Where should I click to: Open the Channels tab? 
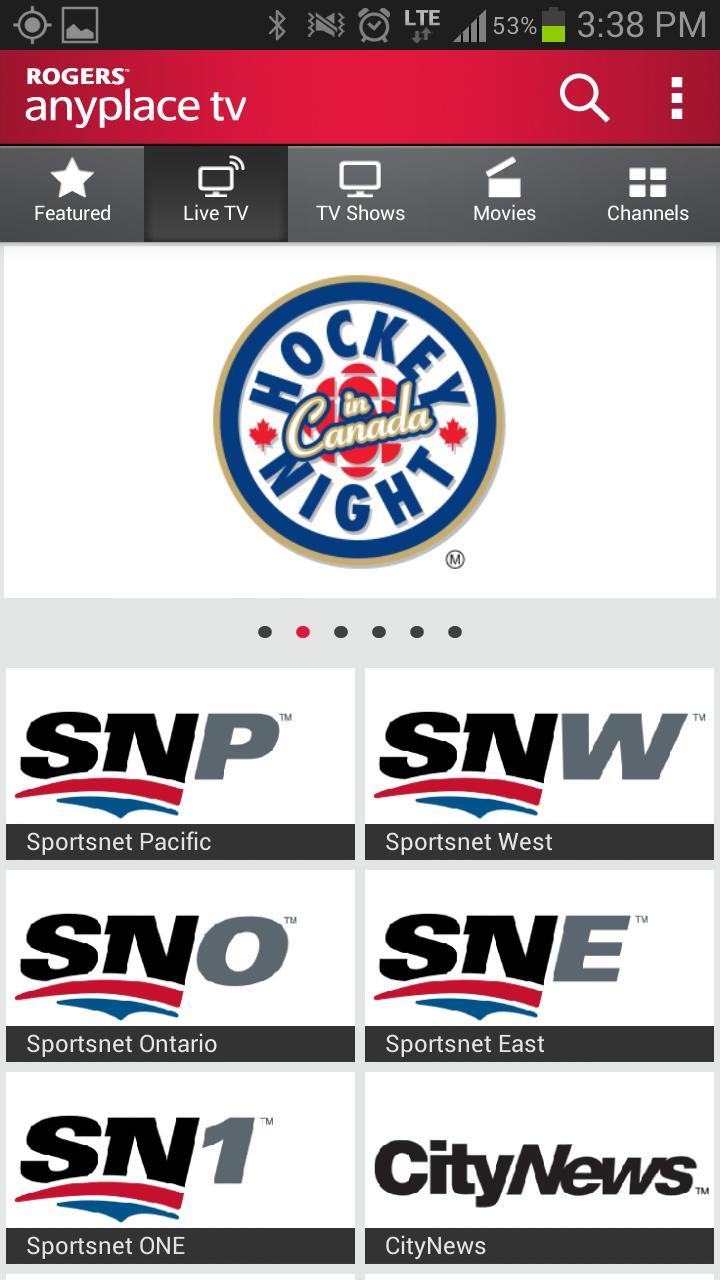[x=648, y=194]
